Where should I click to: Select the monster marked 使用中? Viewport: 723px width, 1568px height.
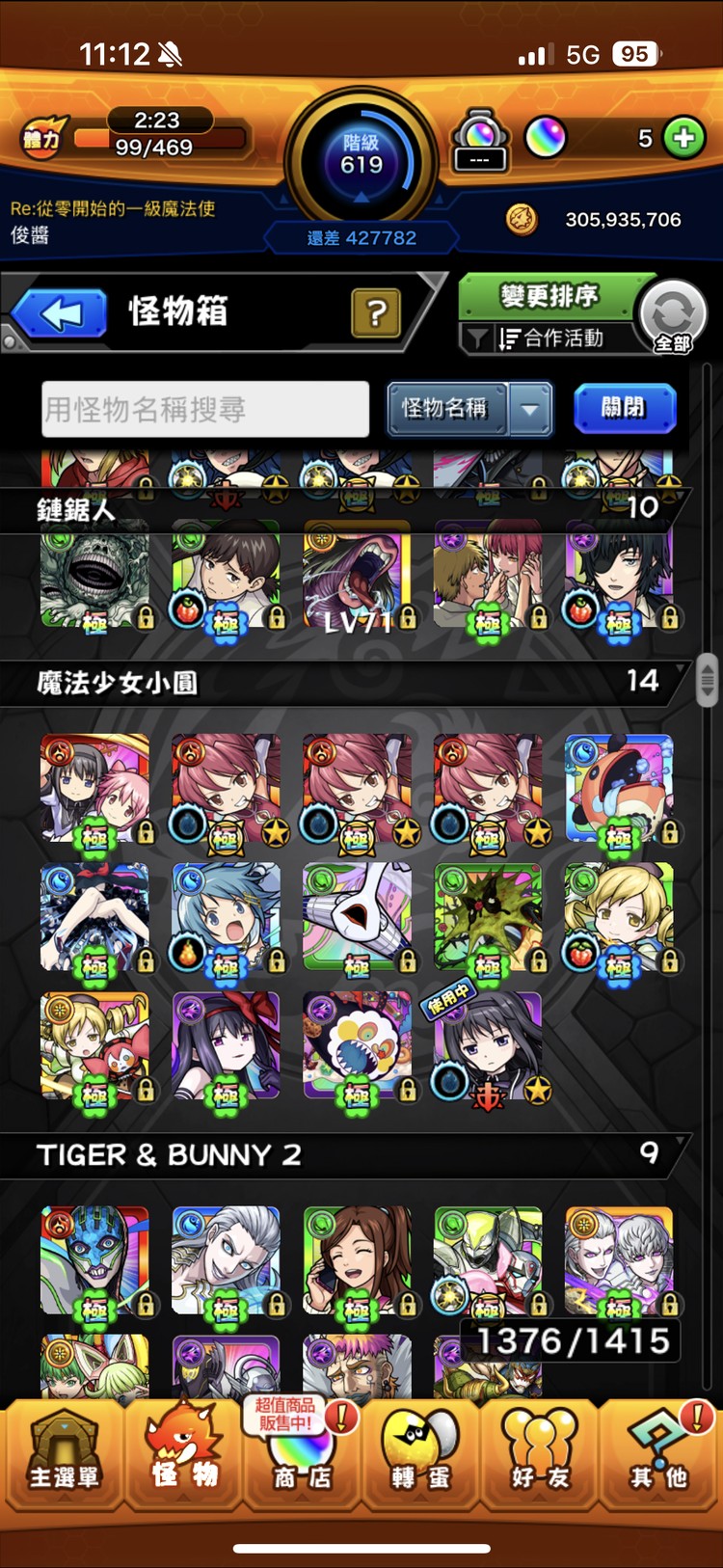488,1047
